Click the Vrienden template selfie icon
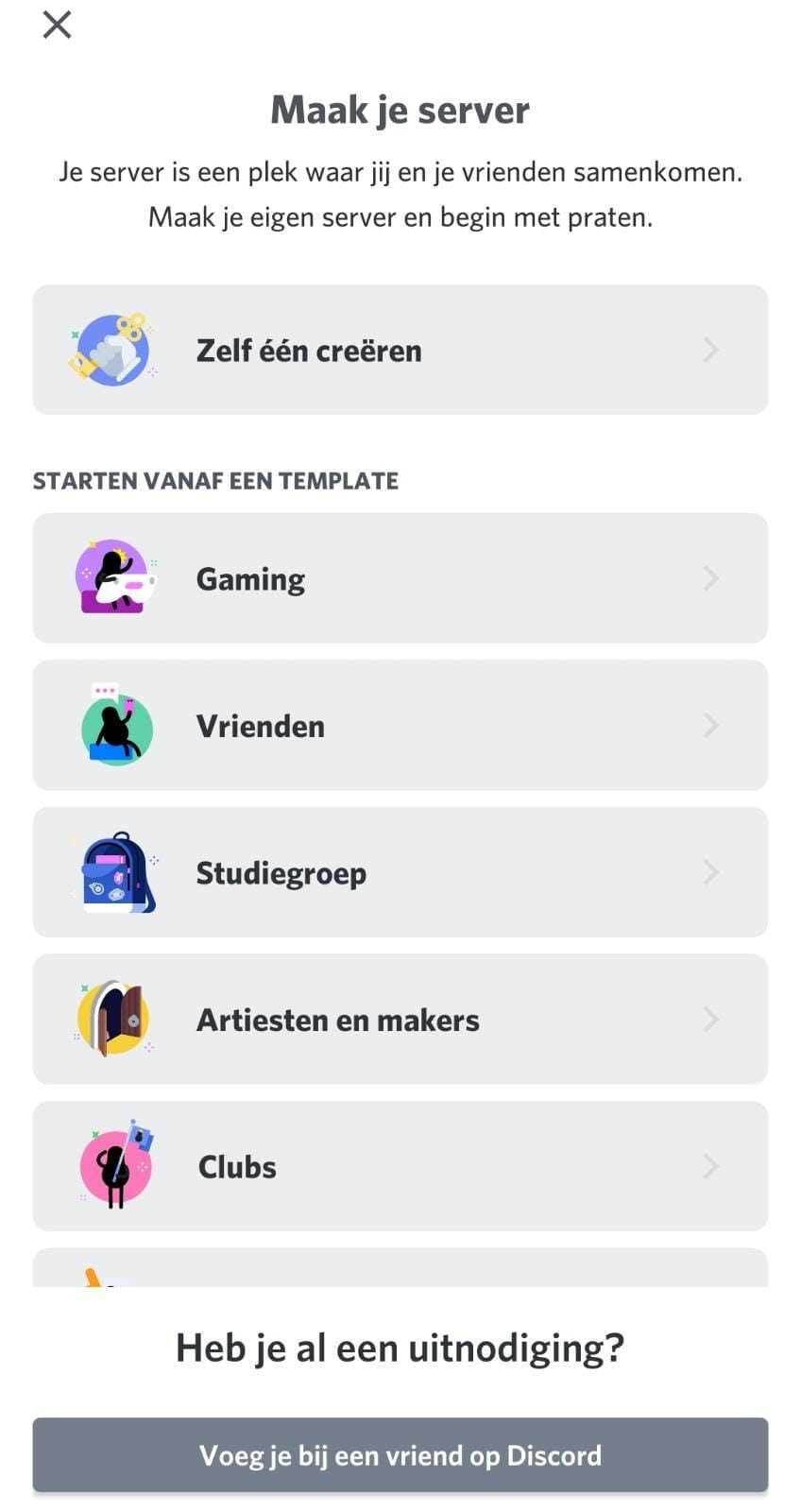801x1512 pixels. point(113,726)
